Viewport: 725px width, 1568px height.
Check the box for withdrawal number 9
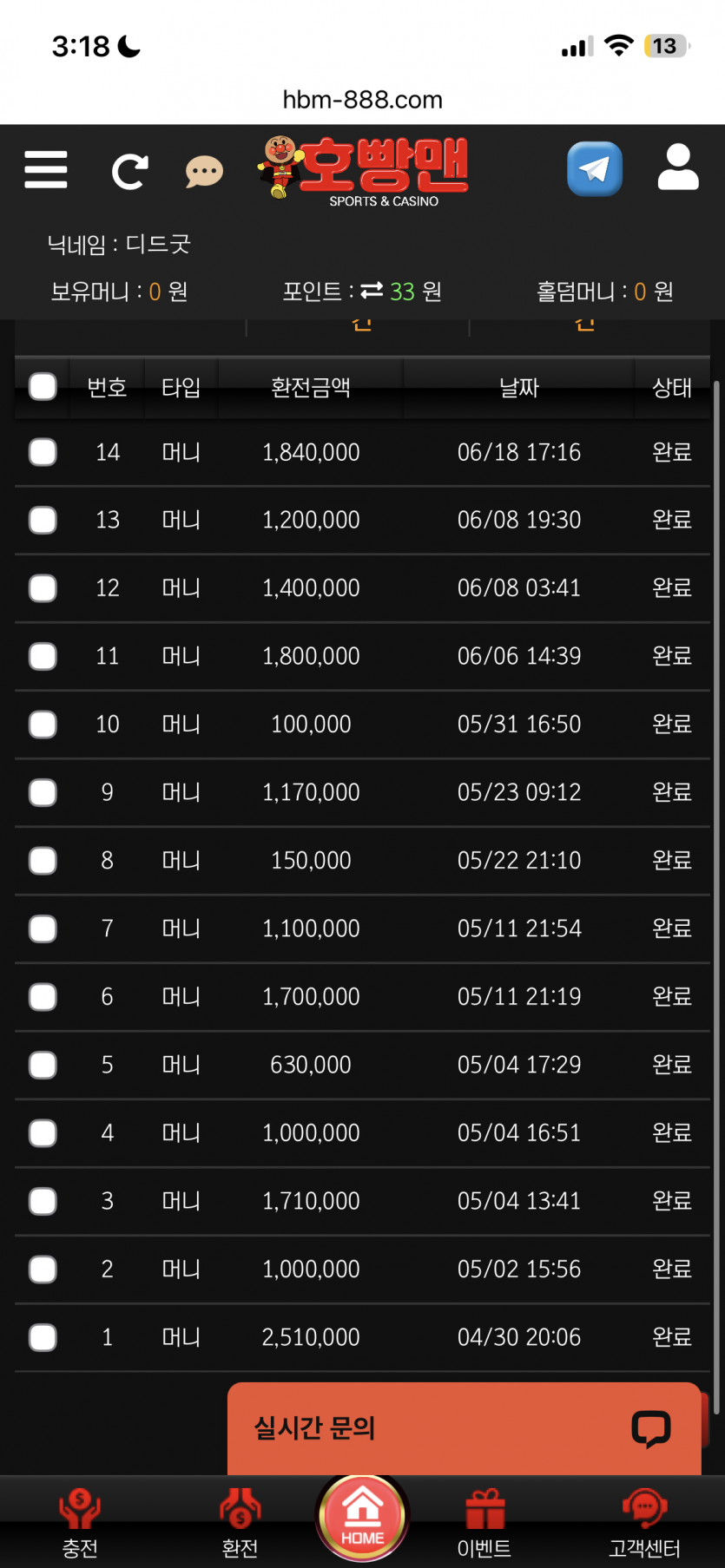click(43, 792)
